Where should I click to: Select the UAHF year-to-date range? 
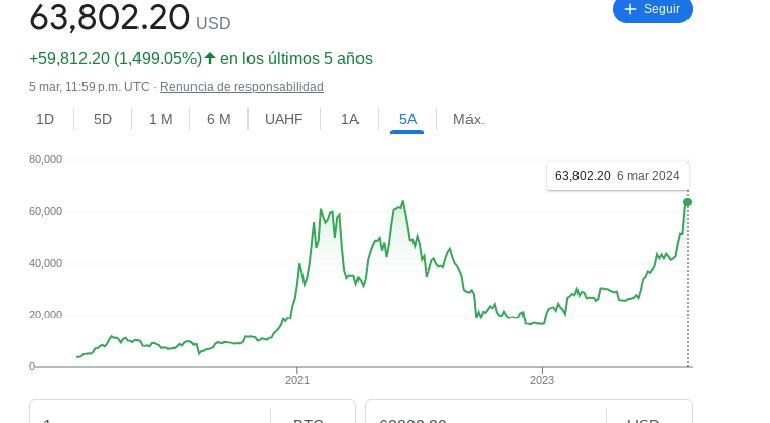(283, 119)
